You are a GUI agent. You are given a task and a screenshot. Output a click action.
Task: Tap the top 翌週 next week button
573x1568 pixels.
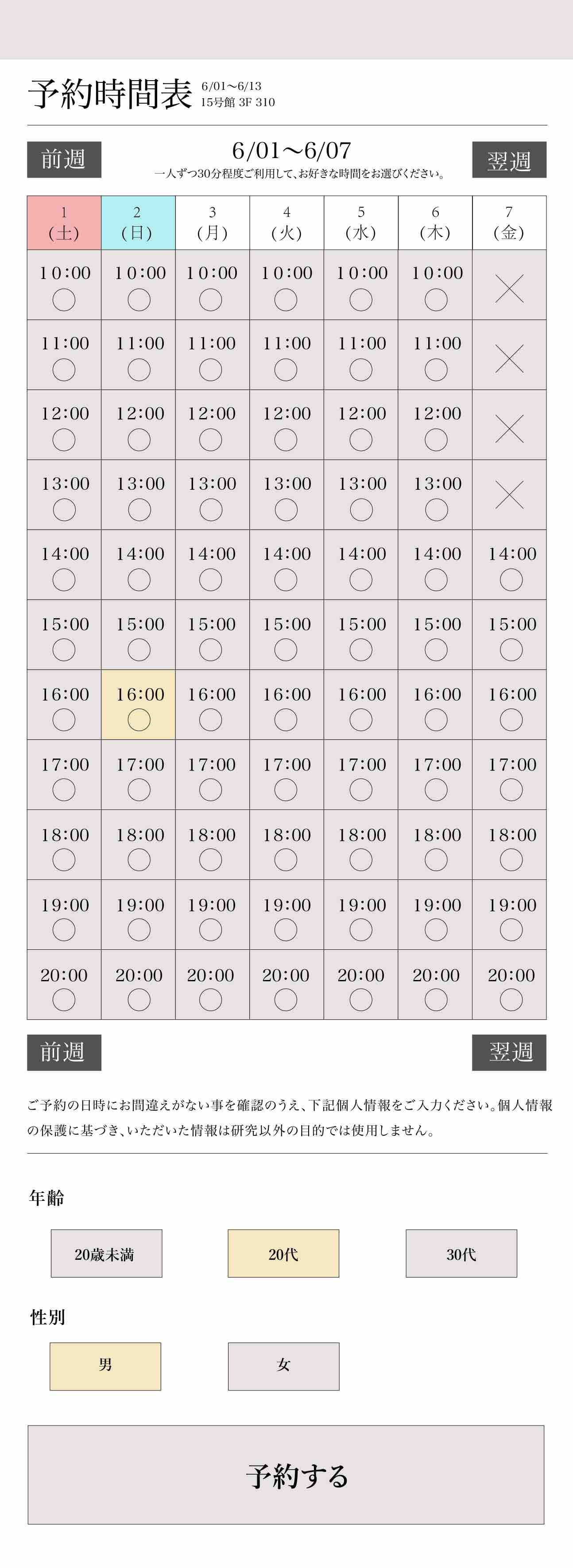click(509, 159)
